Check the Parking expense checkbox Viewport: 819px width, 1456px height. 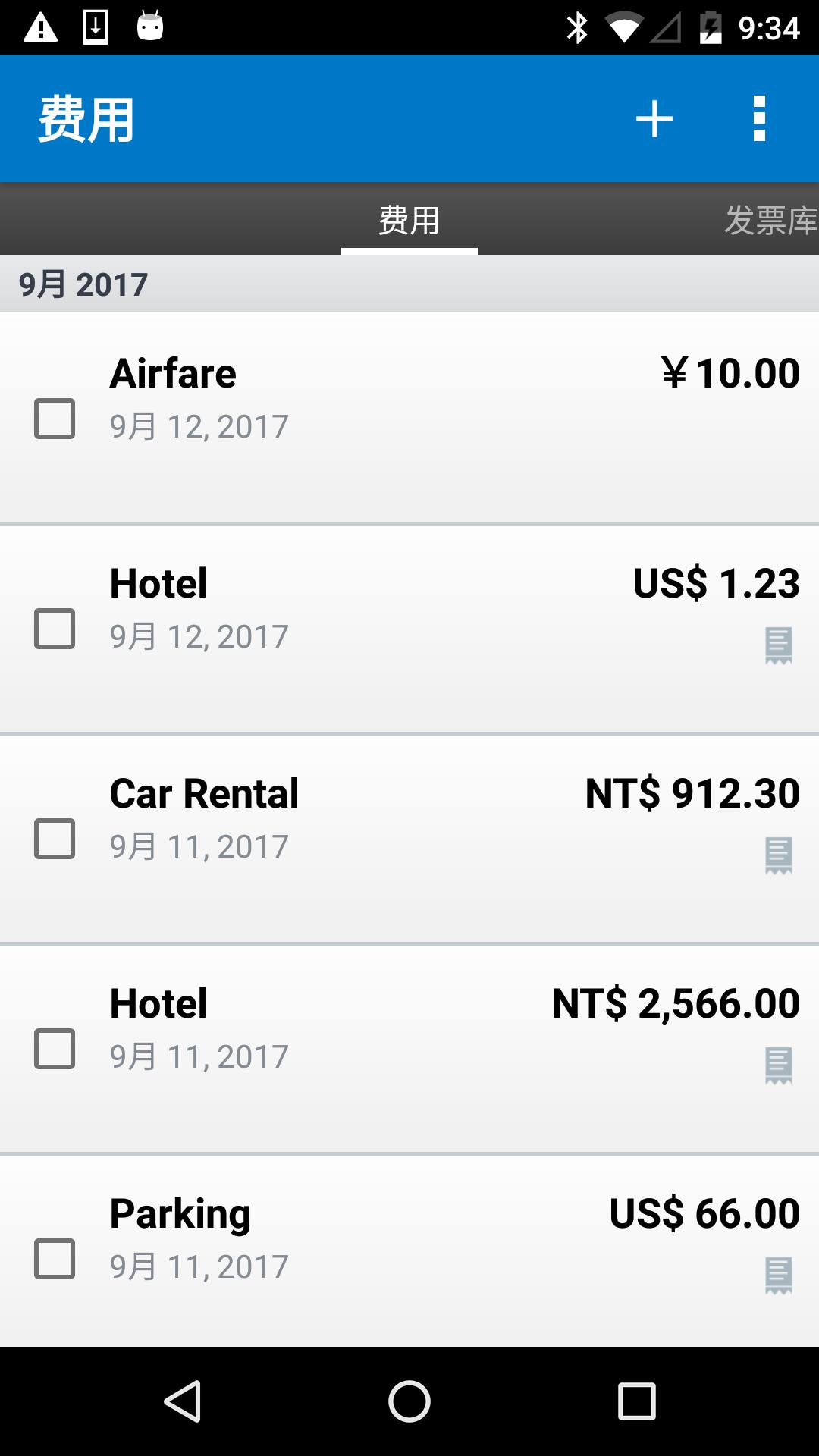[55, 1259]
